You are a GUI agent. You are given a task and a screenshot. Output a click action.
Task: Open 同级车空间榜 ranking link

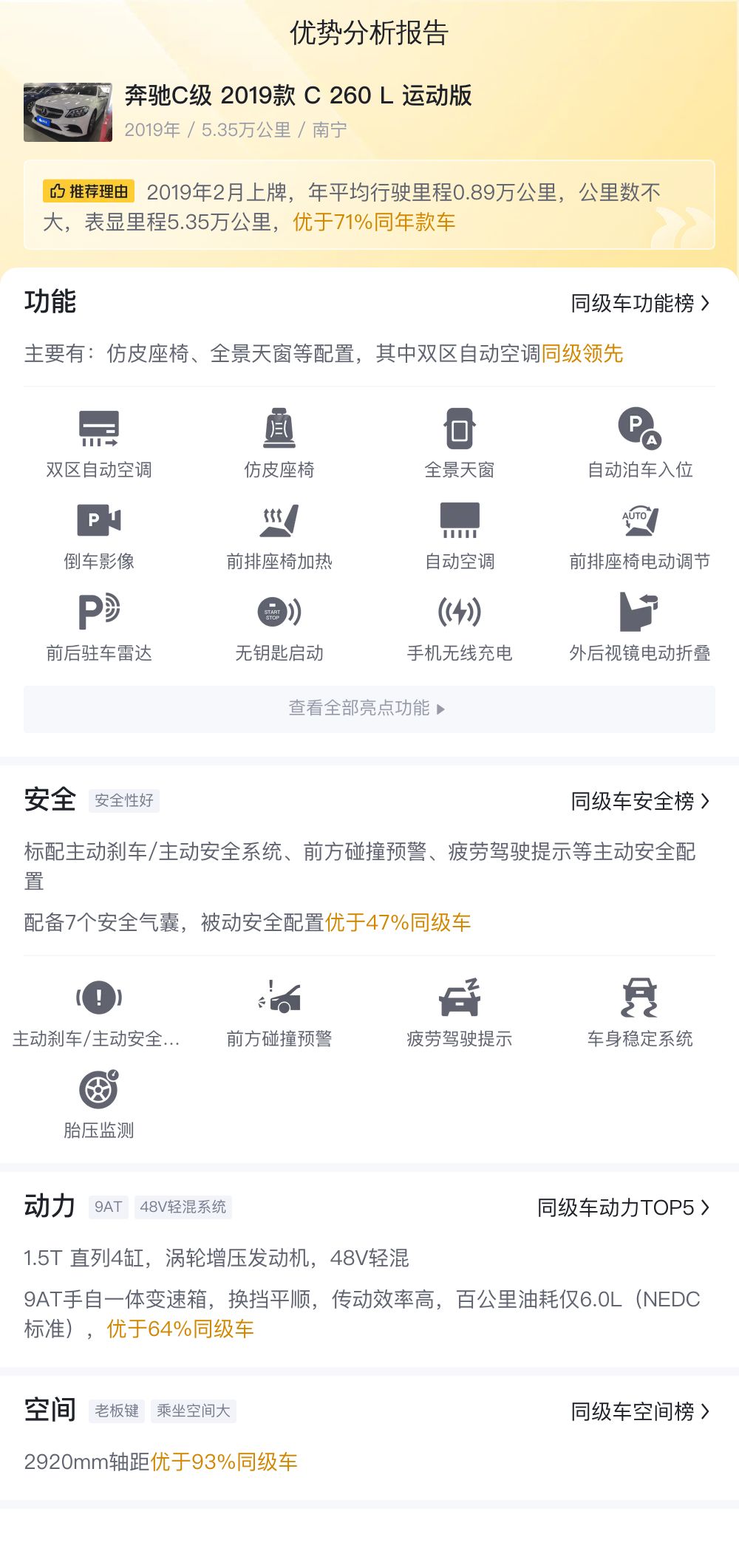pyautogui.click(x=640, y=1411)
